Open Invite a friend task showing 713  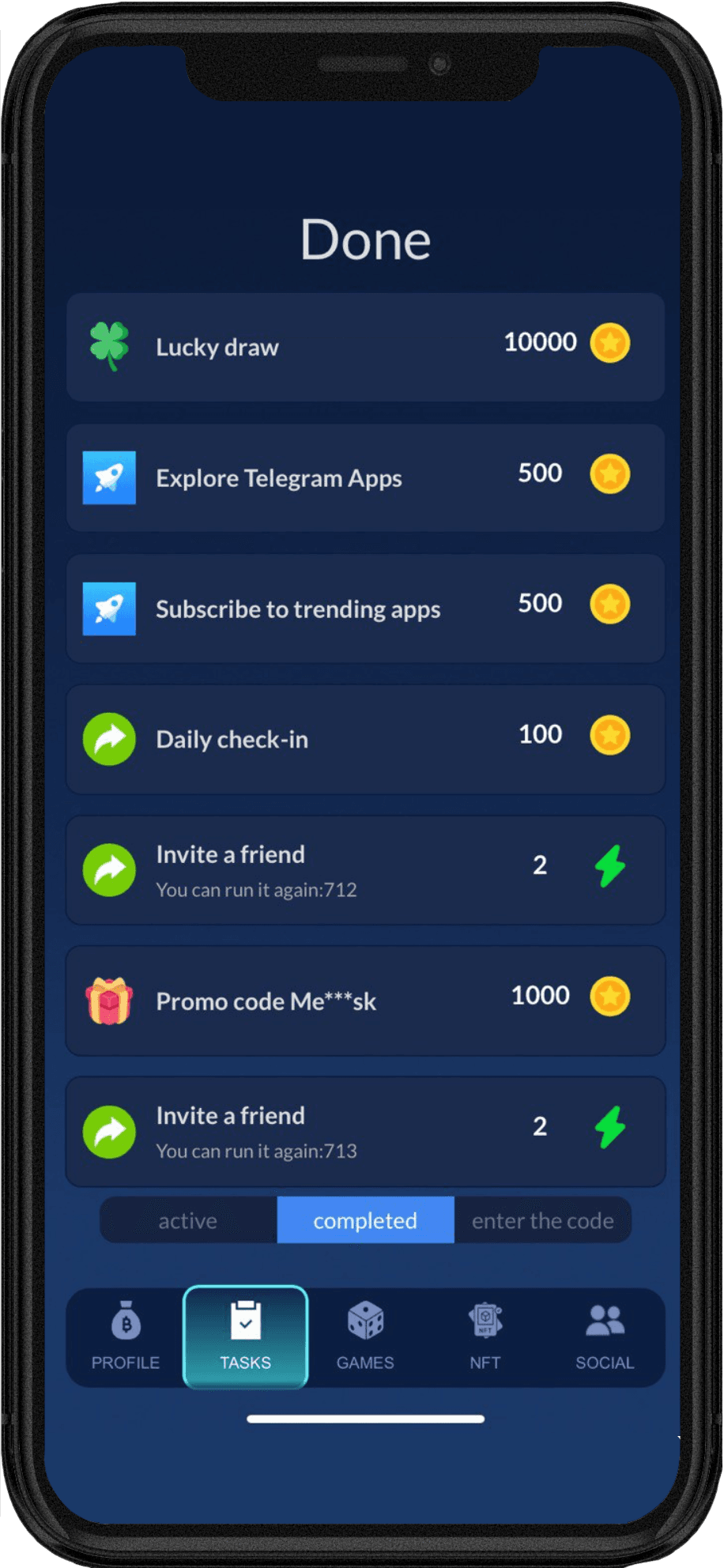pos(365,1132)
